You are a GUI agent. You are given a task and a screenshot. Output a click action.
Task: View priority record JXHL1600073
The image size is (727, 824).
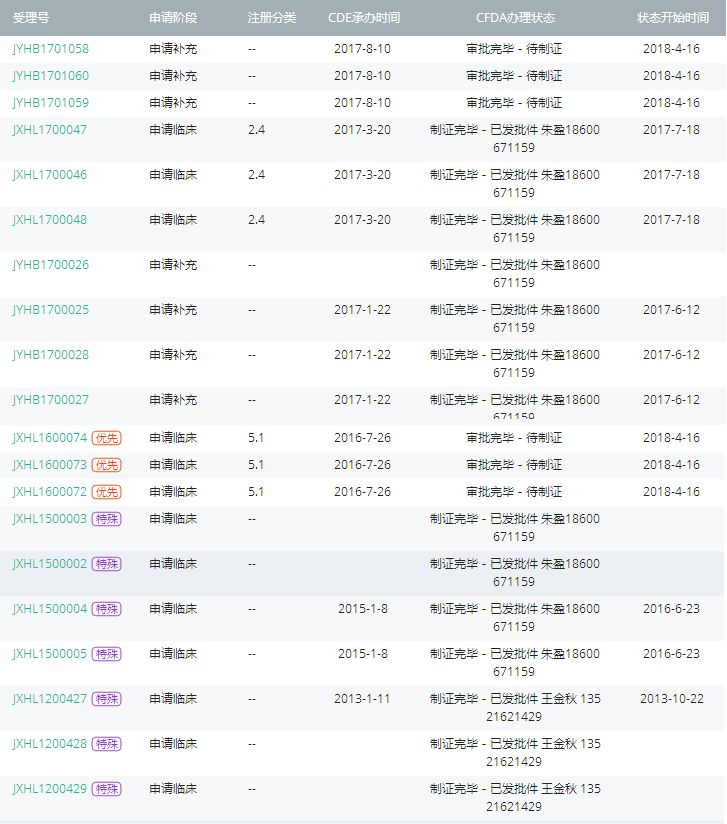click(50, 465)
